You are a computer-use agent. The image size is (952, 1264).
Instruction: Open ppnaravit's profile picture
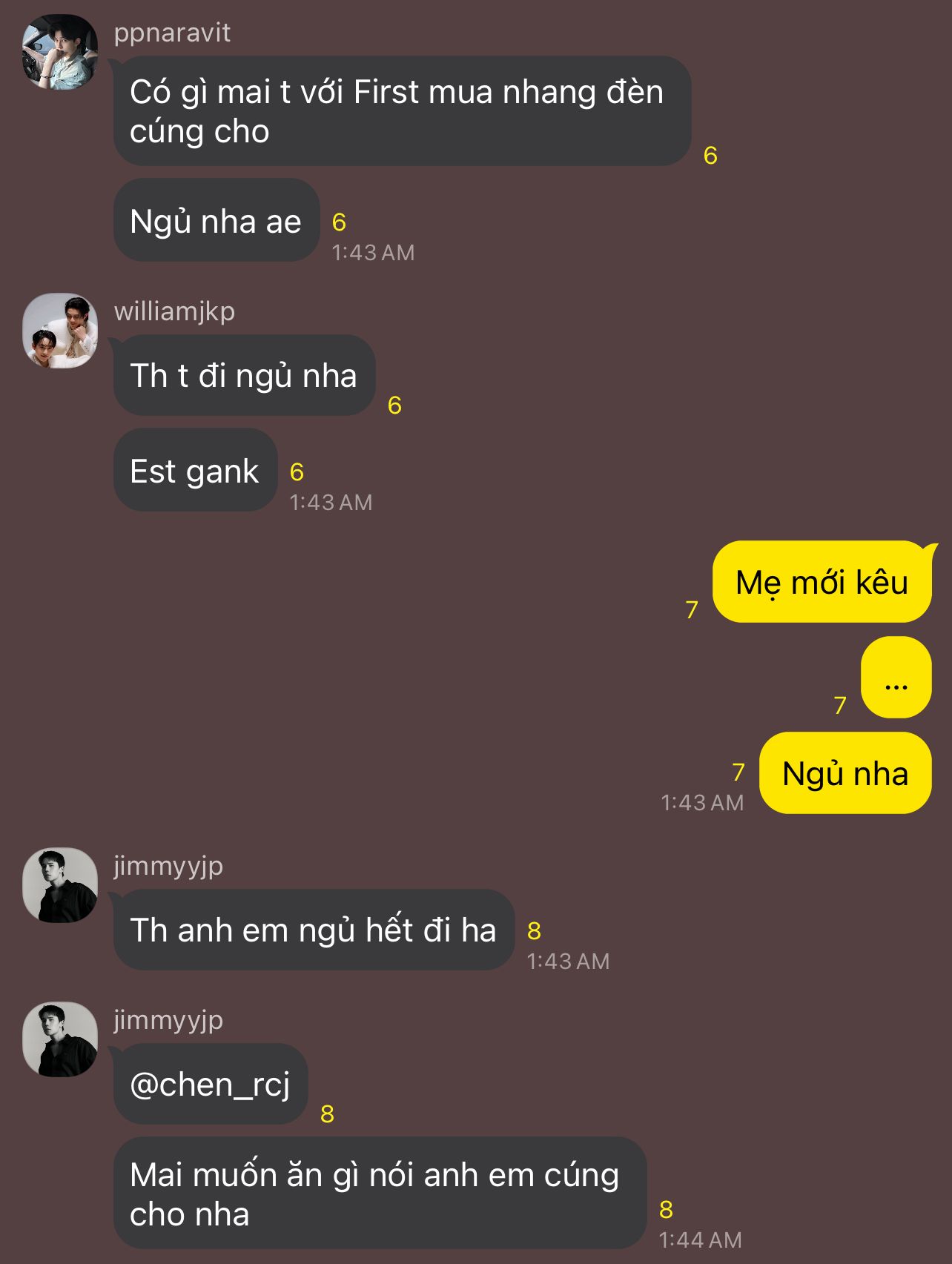tap(60, 52)
